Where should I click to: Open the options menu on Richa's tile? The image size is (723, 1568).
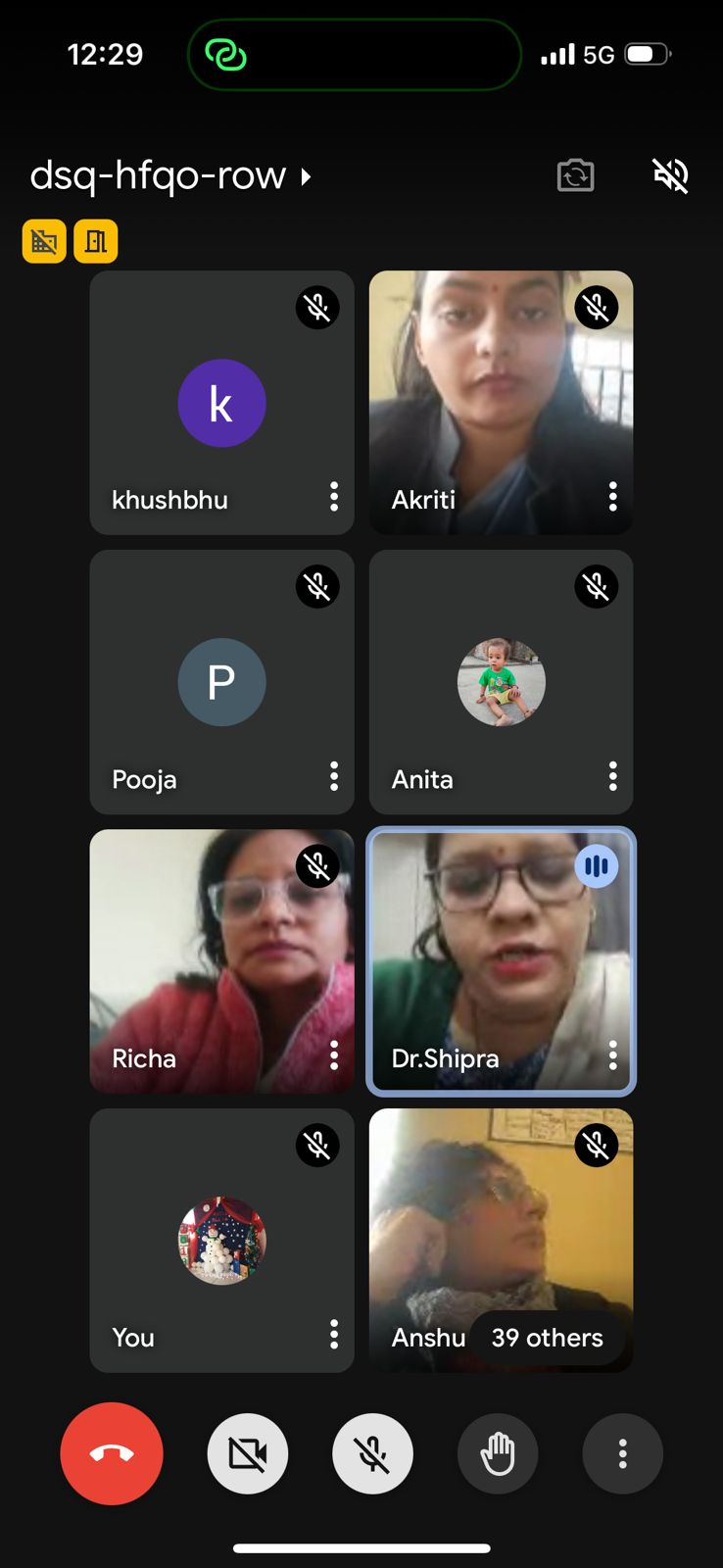(x=334, y=1055)
